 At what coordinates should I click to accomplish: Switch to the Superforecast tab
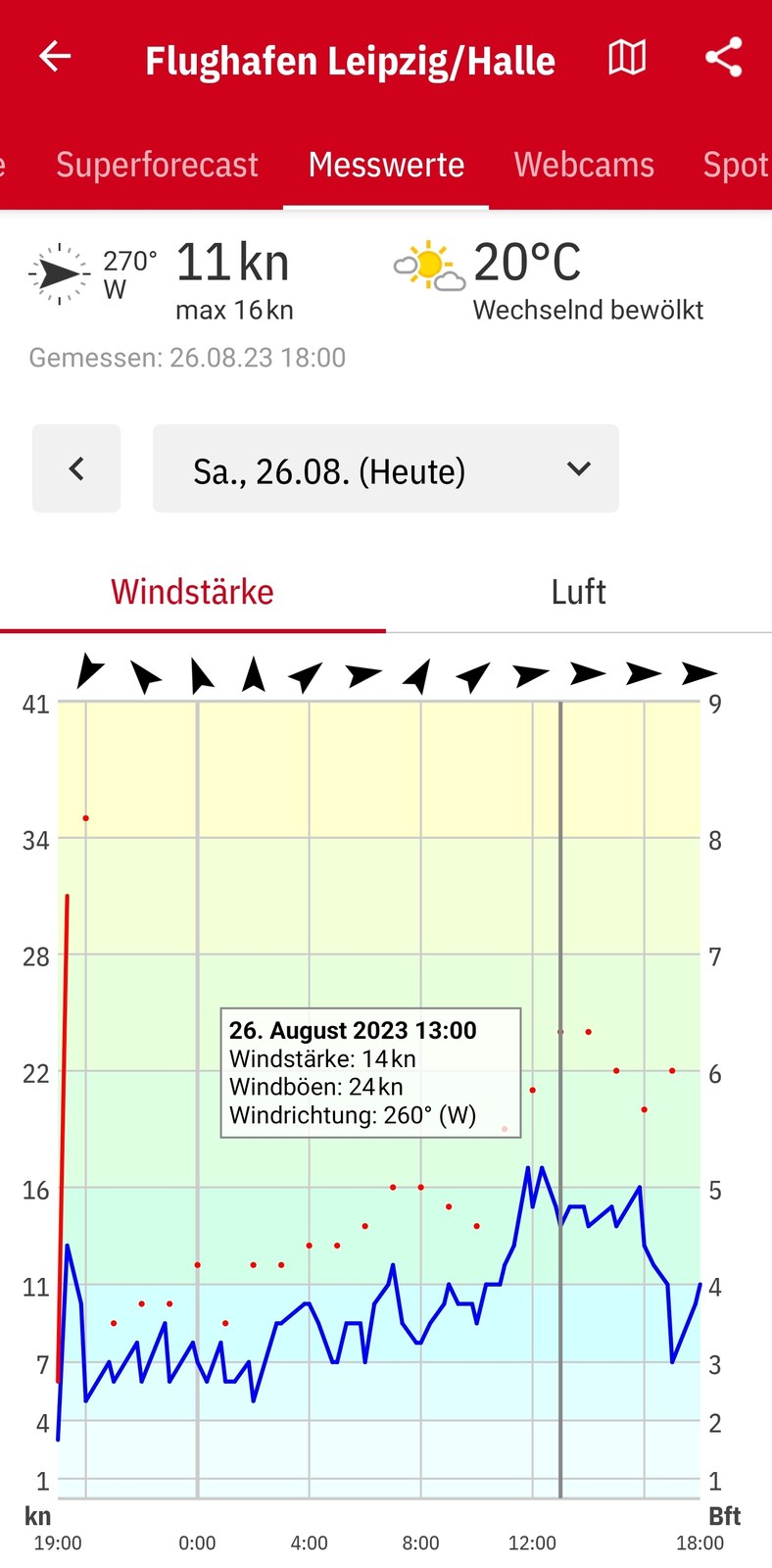click(157, 165)
